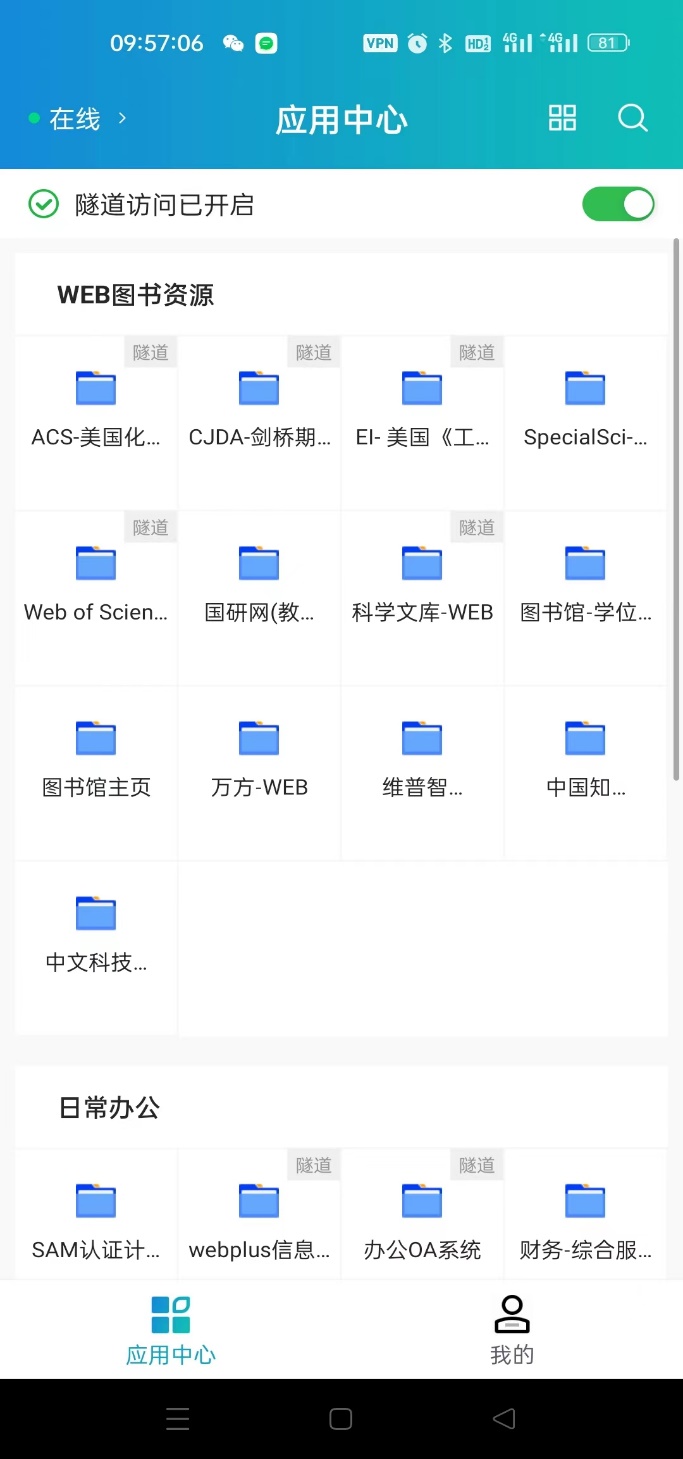Open the SAM认证计 app

coord(96,1217)
